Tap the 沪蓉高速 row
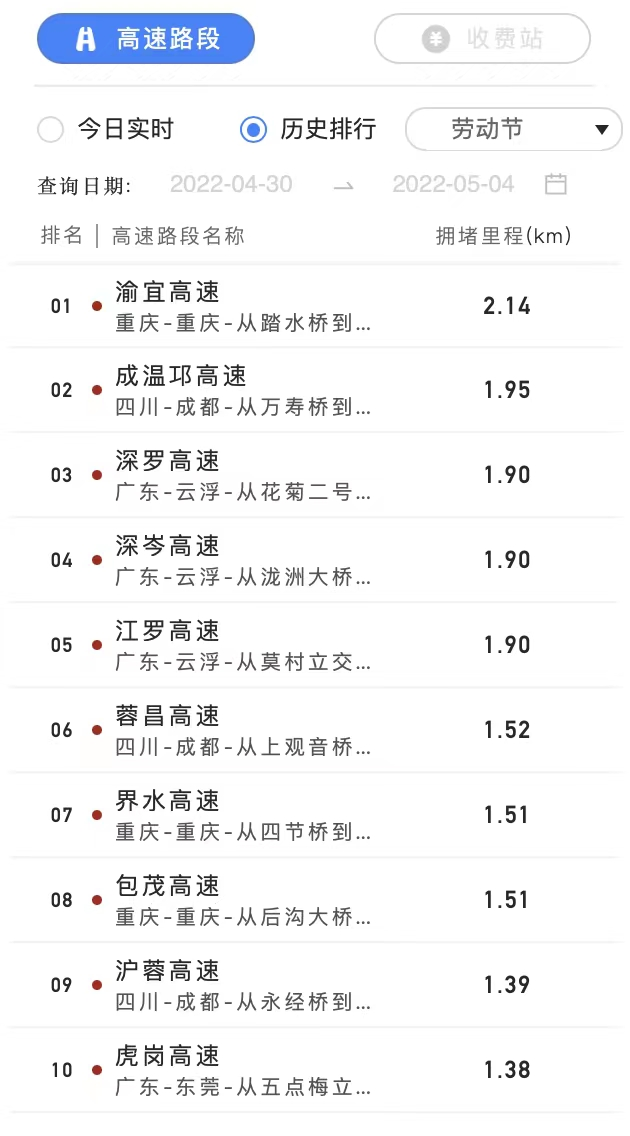 pos(315,985)
